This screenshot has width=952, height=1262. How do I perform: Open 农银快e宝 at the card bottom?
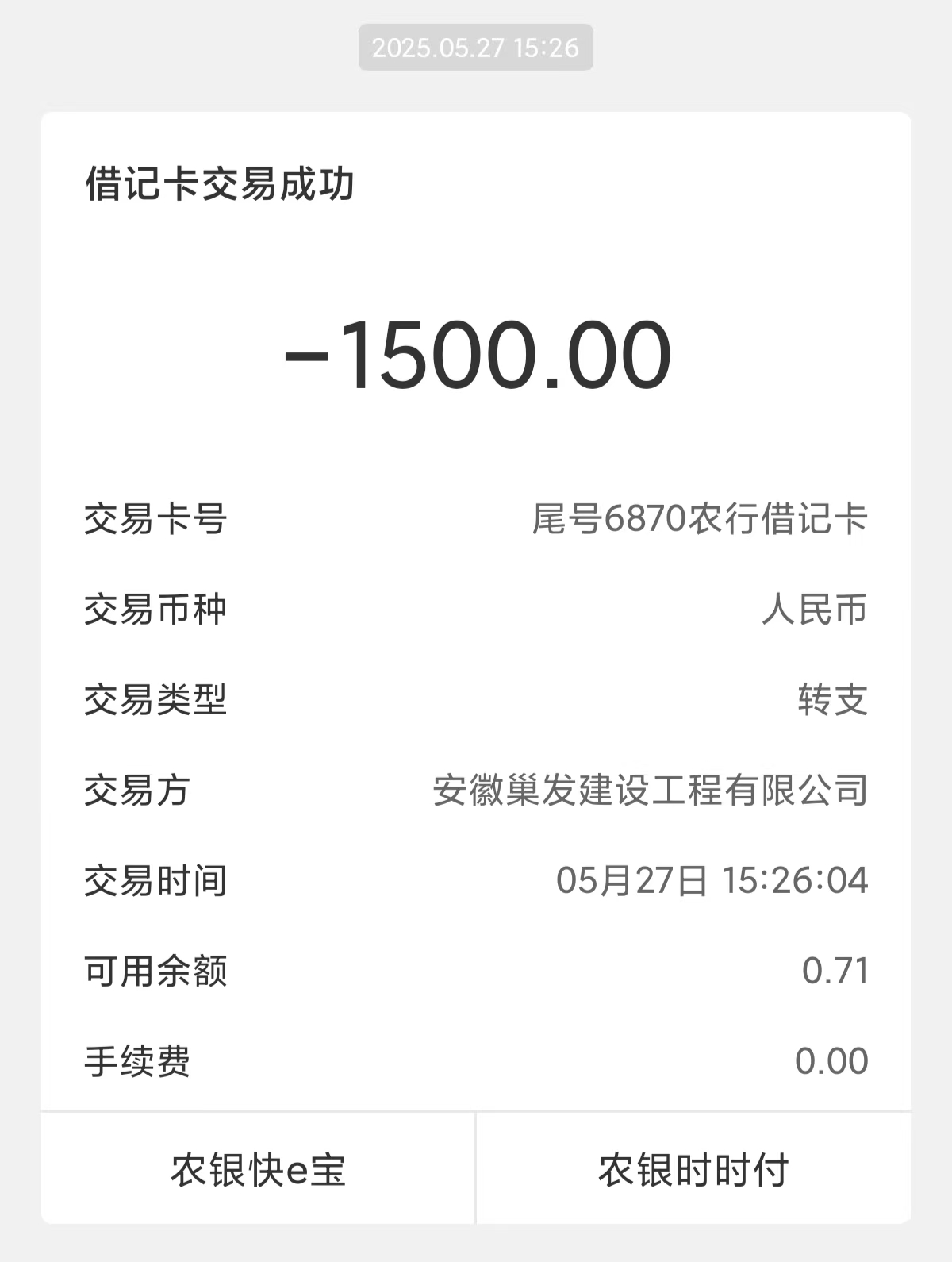pyautogui.click(x=258, y=1170)
